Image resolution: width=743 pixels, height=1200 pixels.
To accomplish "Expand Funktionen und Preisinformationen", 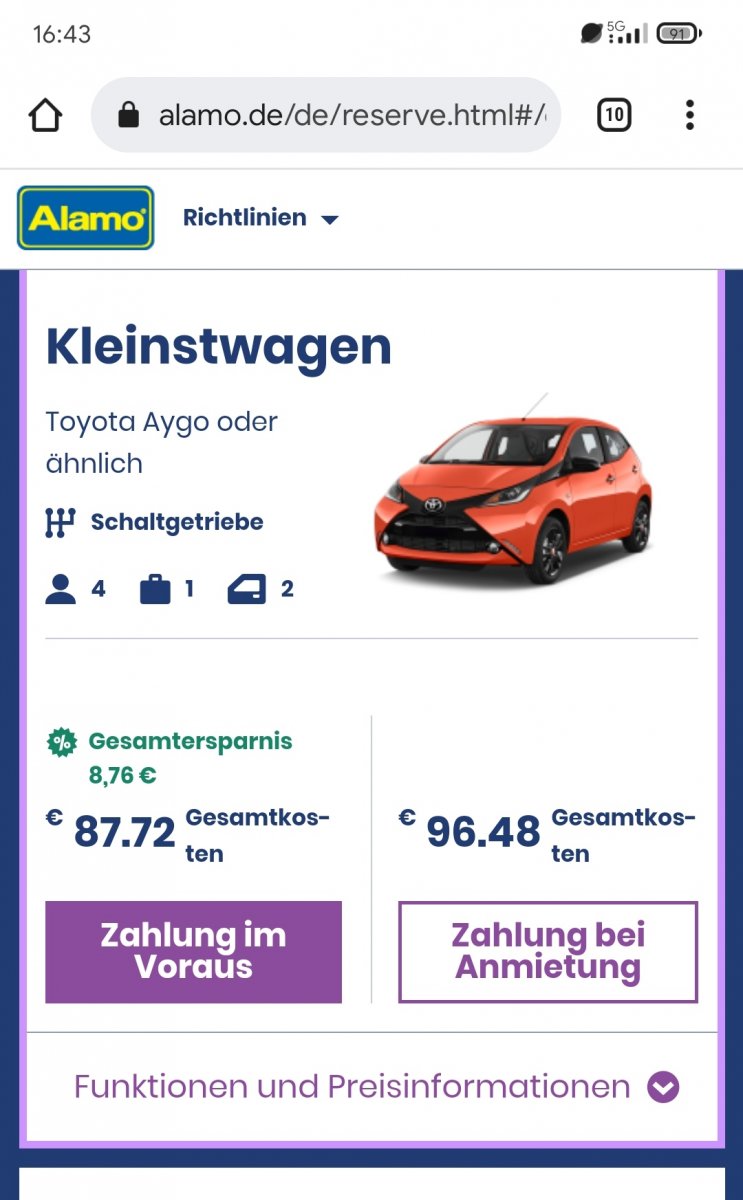I will pos(376,1087).
